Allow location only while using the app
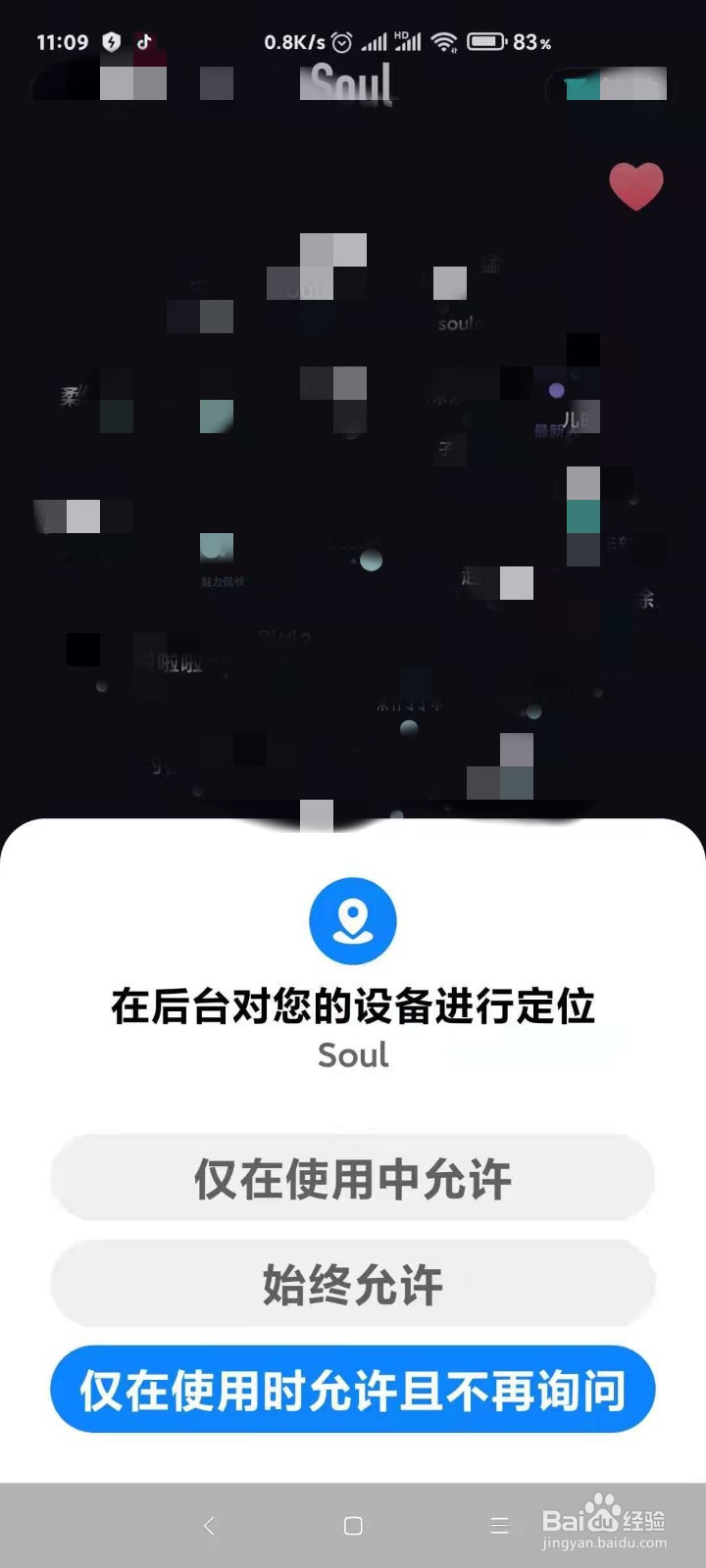 pyautogui.click(x=353, y=1179)
